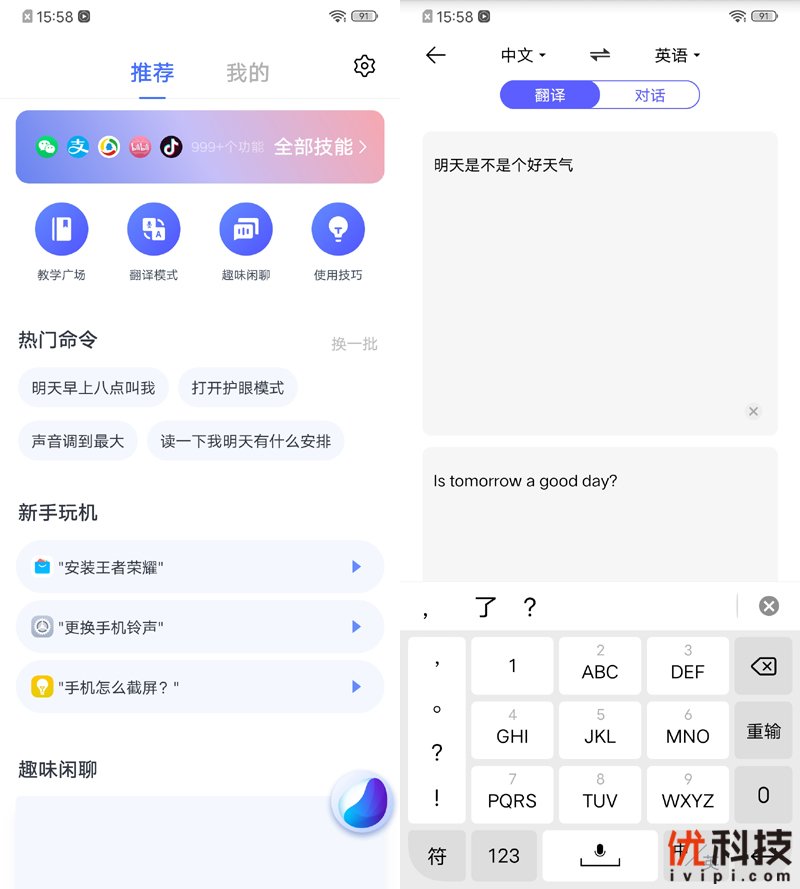Tap the 安装王者荣耀 suggestion
The width and height of the screenshot is (800, 889).
pyautogui.click(x=200, y=566)
